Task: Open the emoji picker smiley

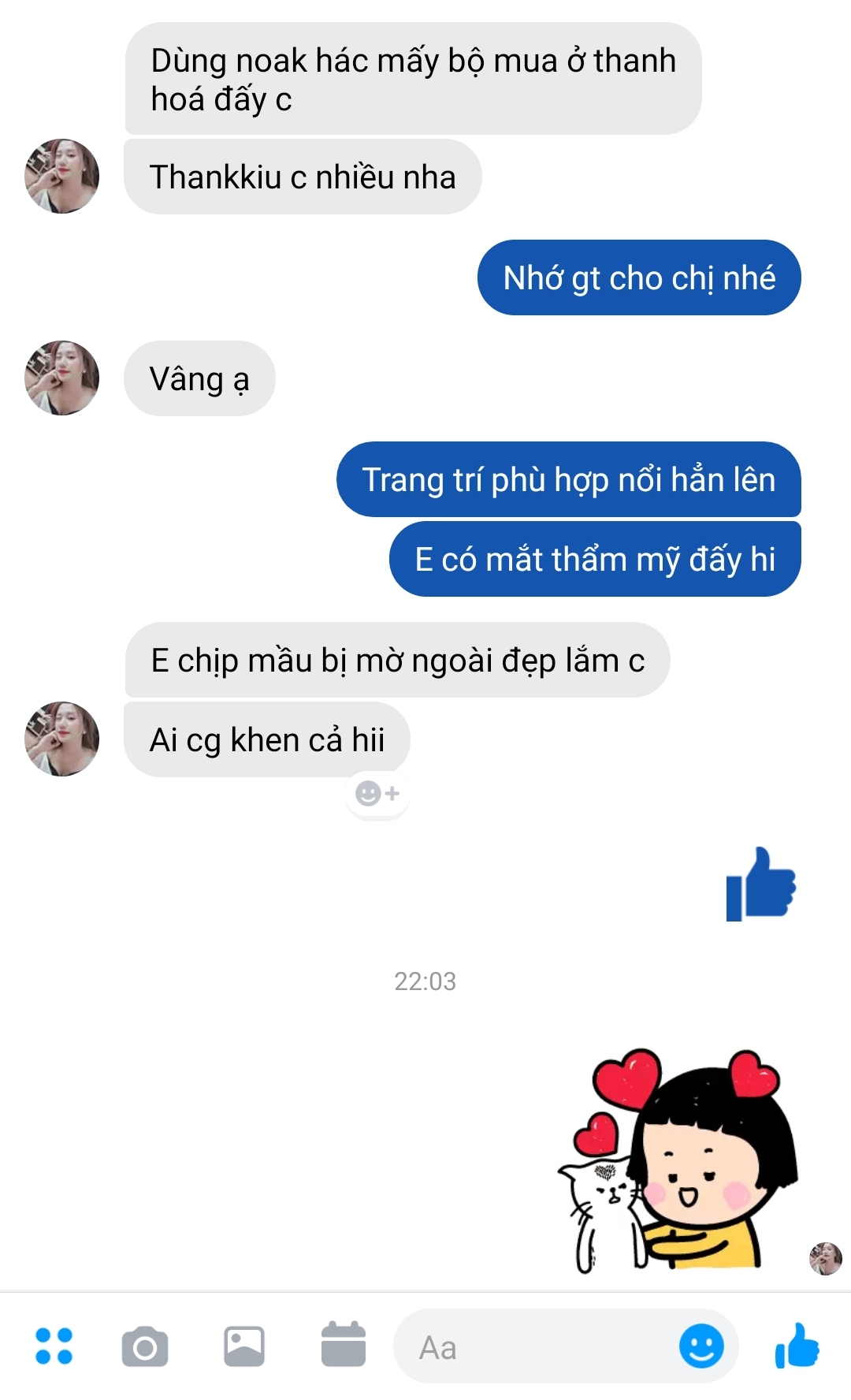Action: click(701, 1346)
